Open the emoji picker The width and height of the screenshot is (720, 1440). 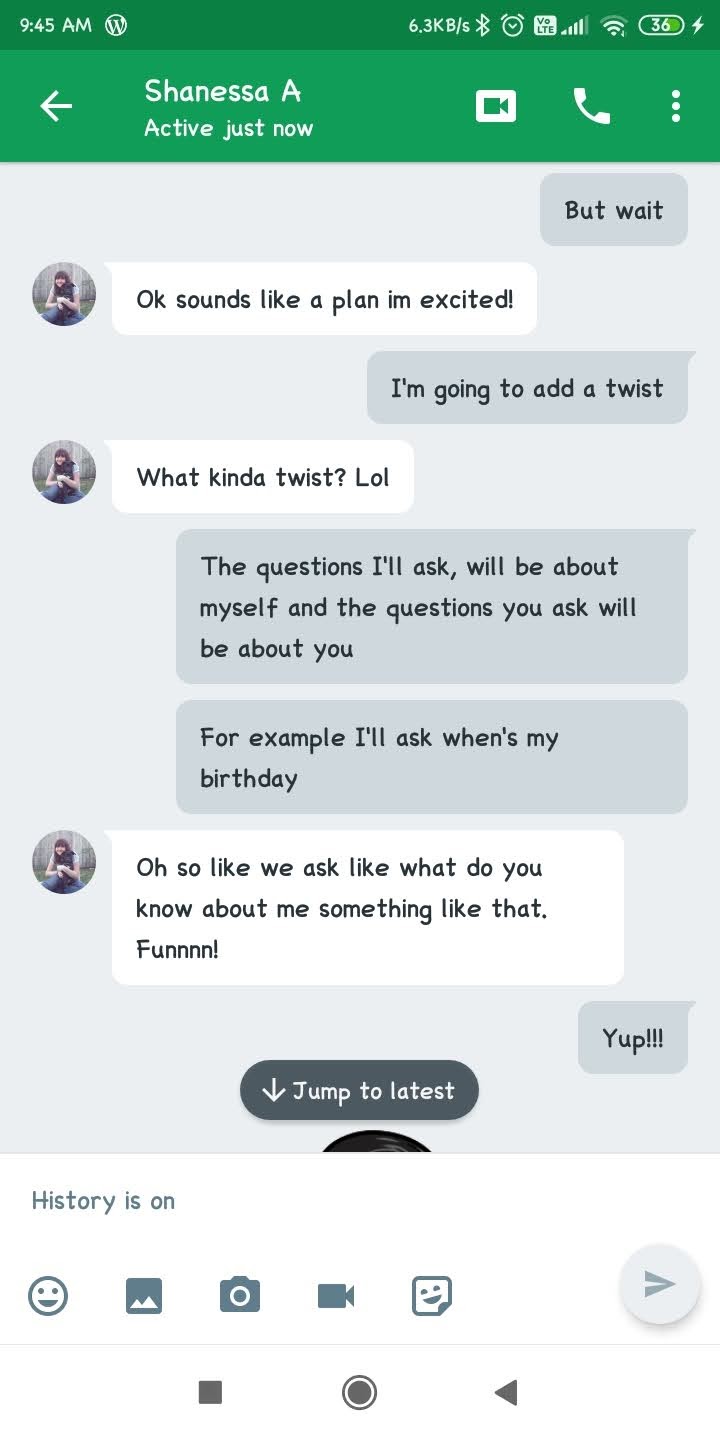point(48,1296)
